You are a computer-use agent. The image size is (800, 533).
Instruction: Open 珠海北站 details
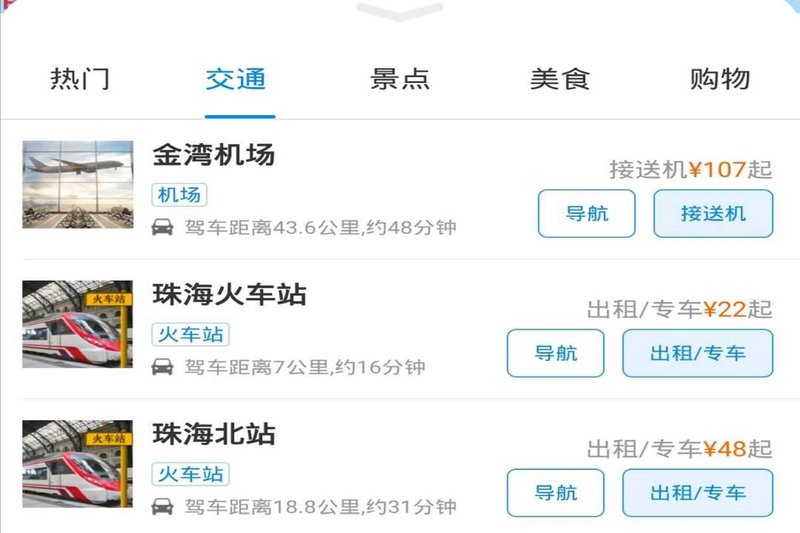(x=213, y=435)
